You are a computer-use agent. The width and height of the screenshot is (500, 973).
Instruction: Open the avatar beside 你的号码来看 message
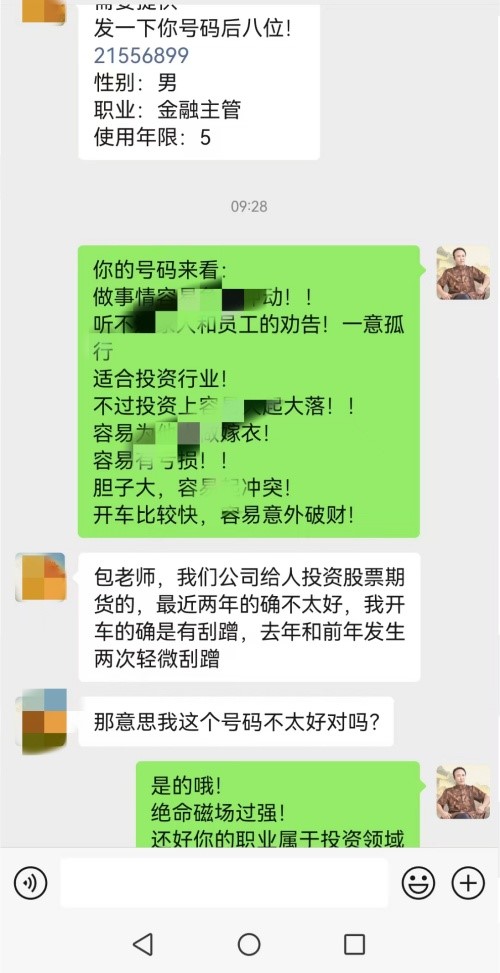tap(463, 273)
